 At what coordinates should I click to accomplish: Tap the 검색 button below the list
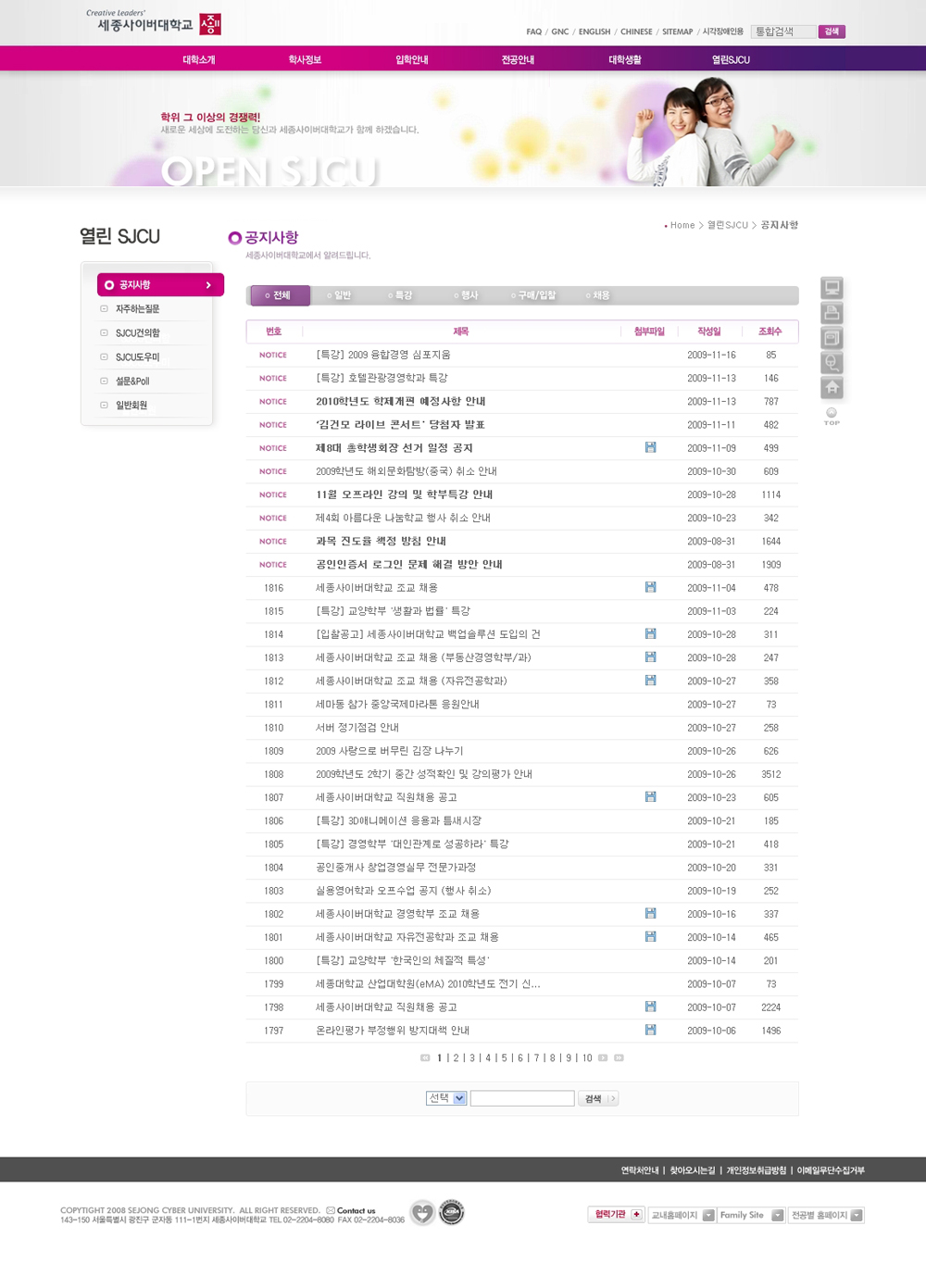coord(598,1098)
